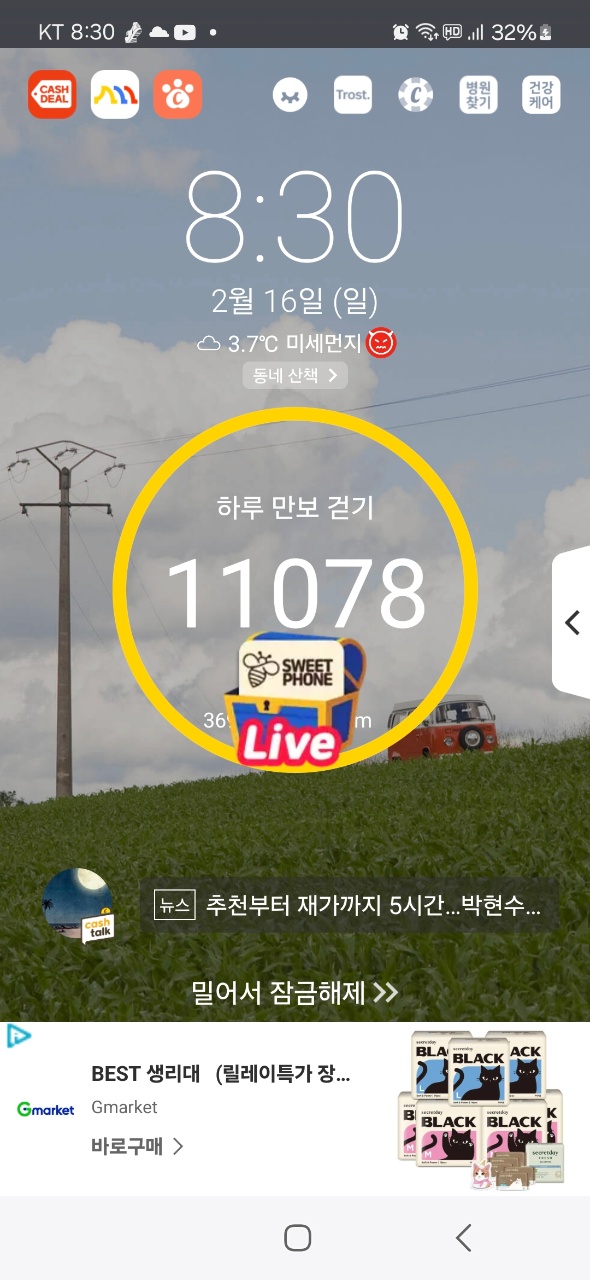Go back with the navigation bar arrow

[x=463, y=1238]
